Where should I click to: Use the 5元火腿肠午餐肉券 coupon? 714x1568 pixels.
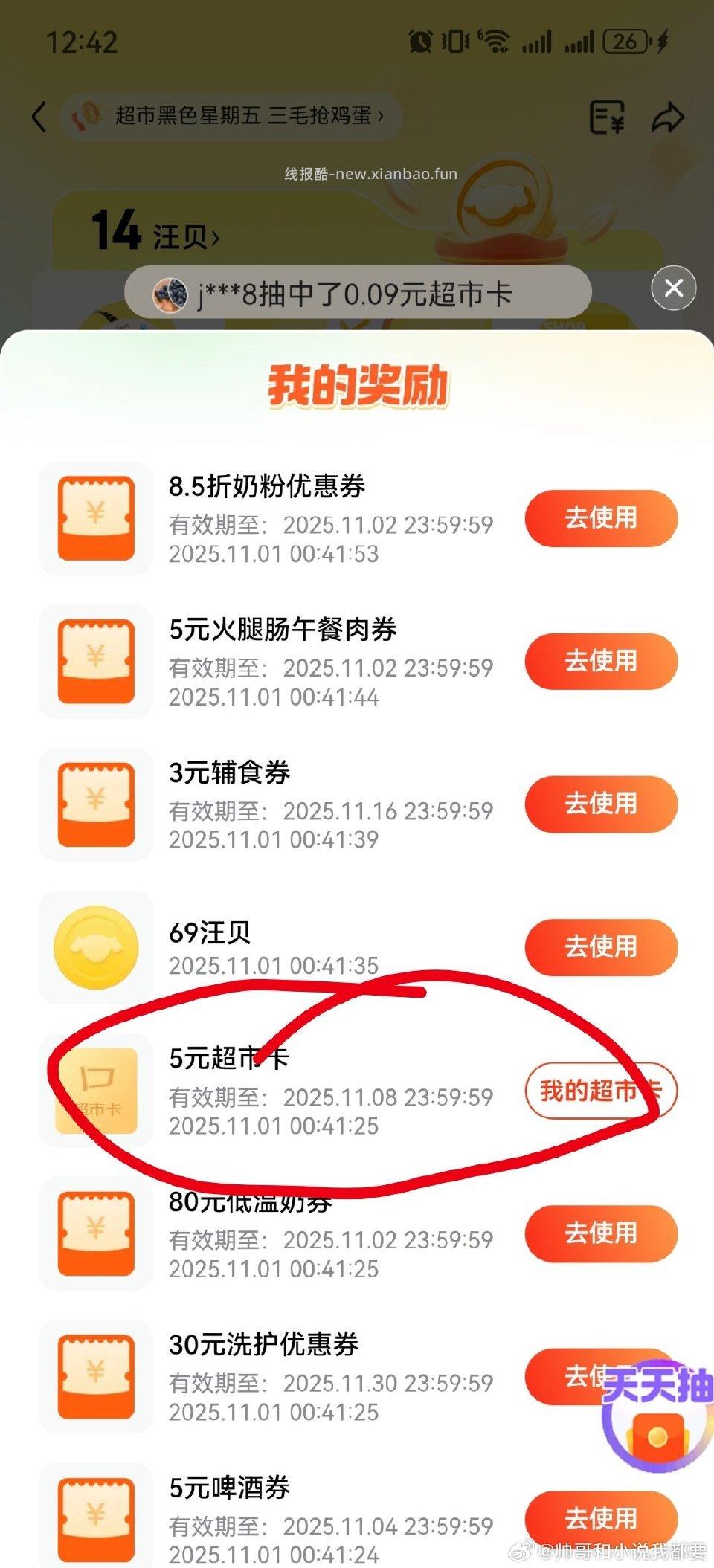click(x=601, y=661)
